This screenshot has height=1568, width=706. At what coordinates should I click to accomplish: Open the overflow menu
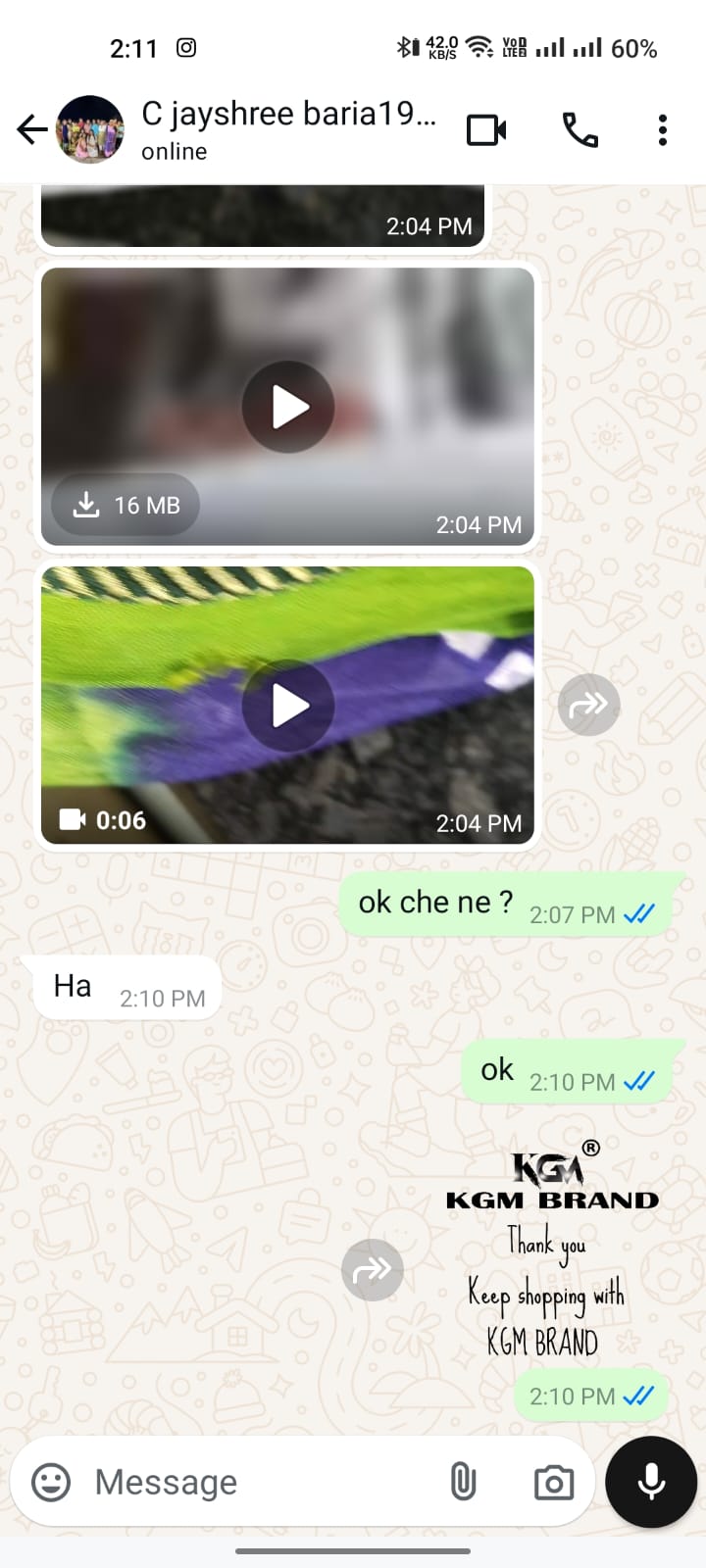tap(663, 129)
